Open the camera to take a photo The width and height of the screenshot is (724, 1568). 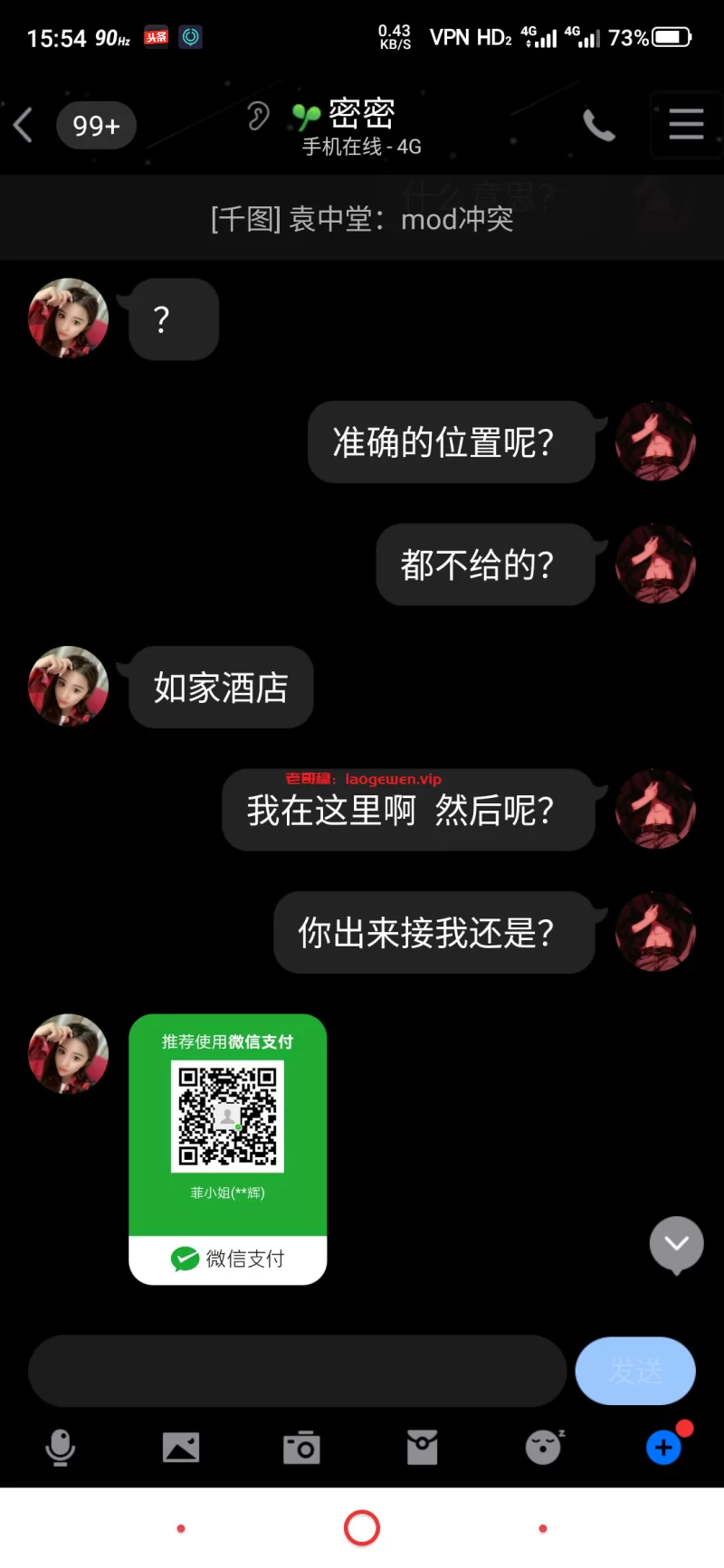coord(301,1448)
